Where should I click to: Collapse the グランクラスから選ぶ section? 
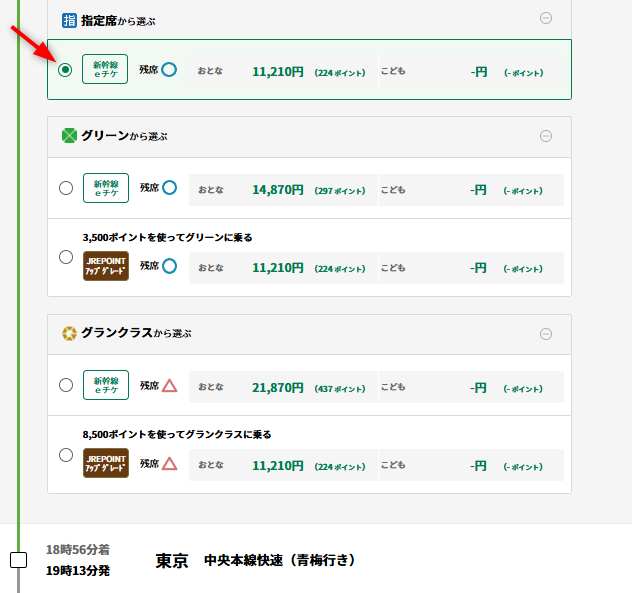[x=545, y=334]
